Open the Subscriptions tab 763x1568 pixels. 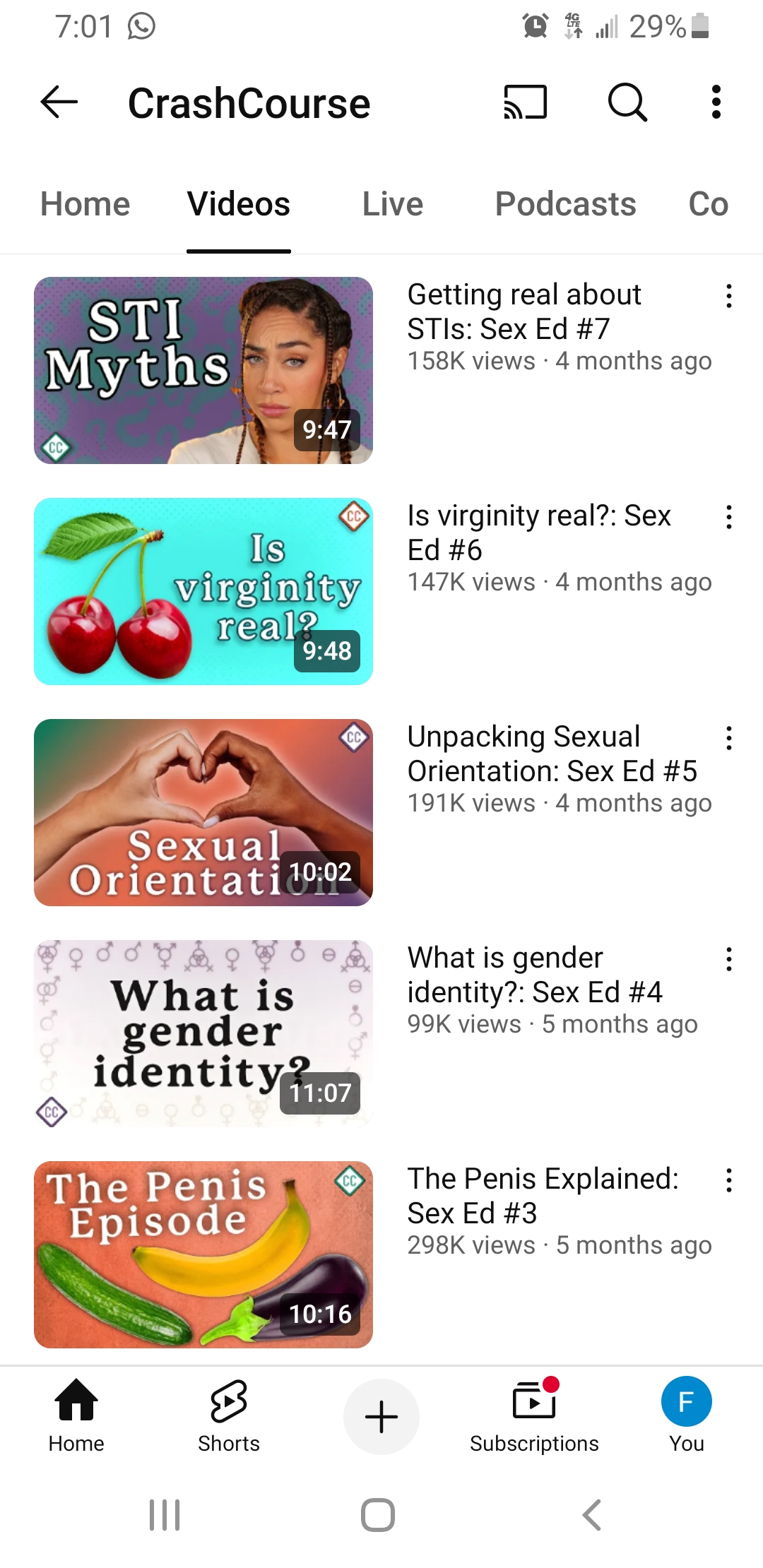click(x=534, y=1416)
